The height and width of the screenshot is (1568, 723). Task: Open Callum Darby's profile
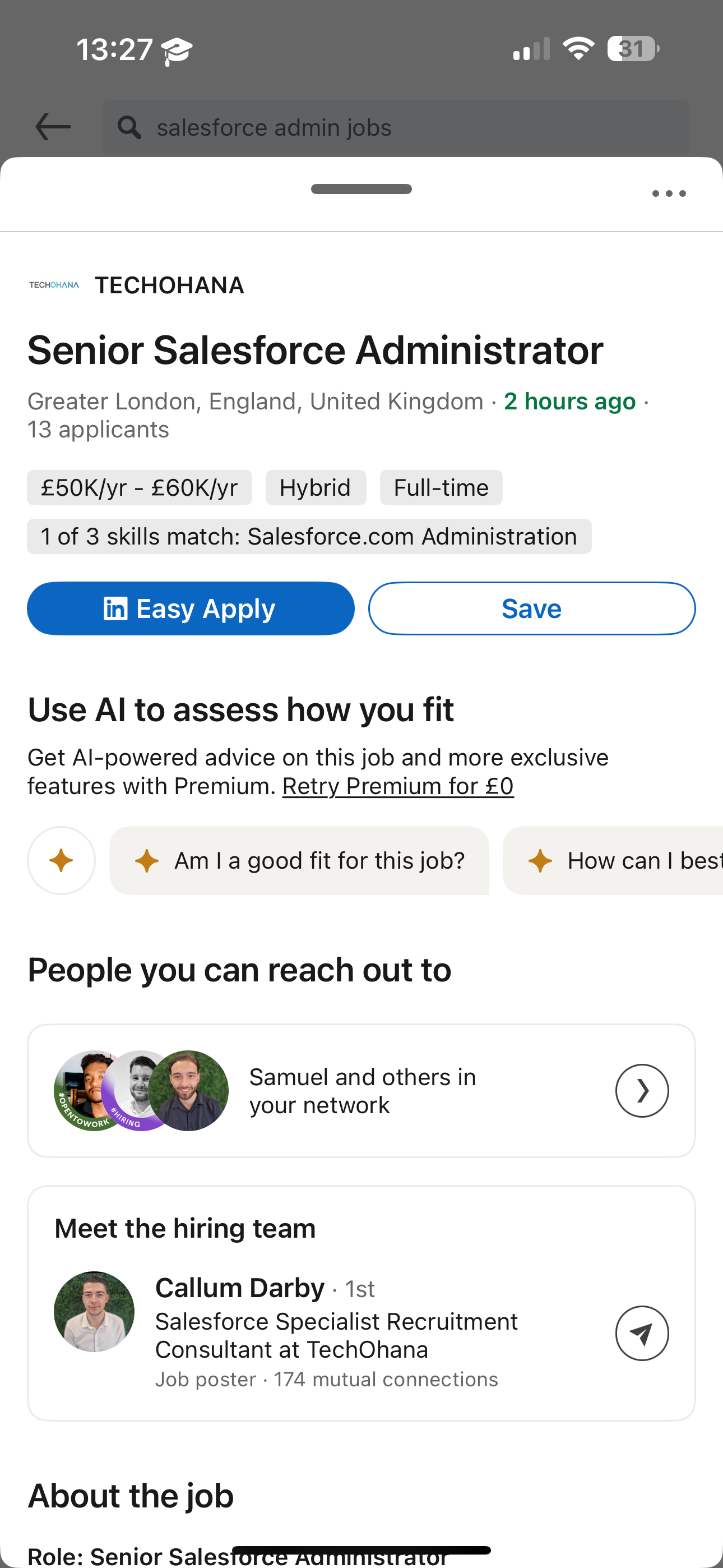(239, 1288)
